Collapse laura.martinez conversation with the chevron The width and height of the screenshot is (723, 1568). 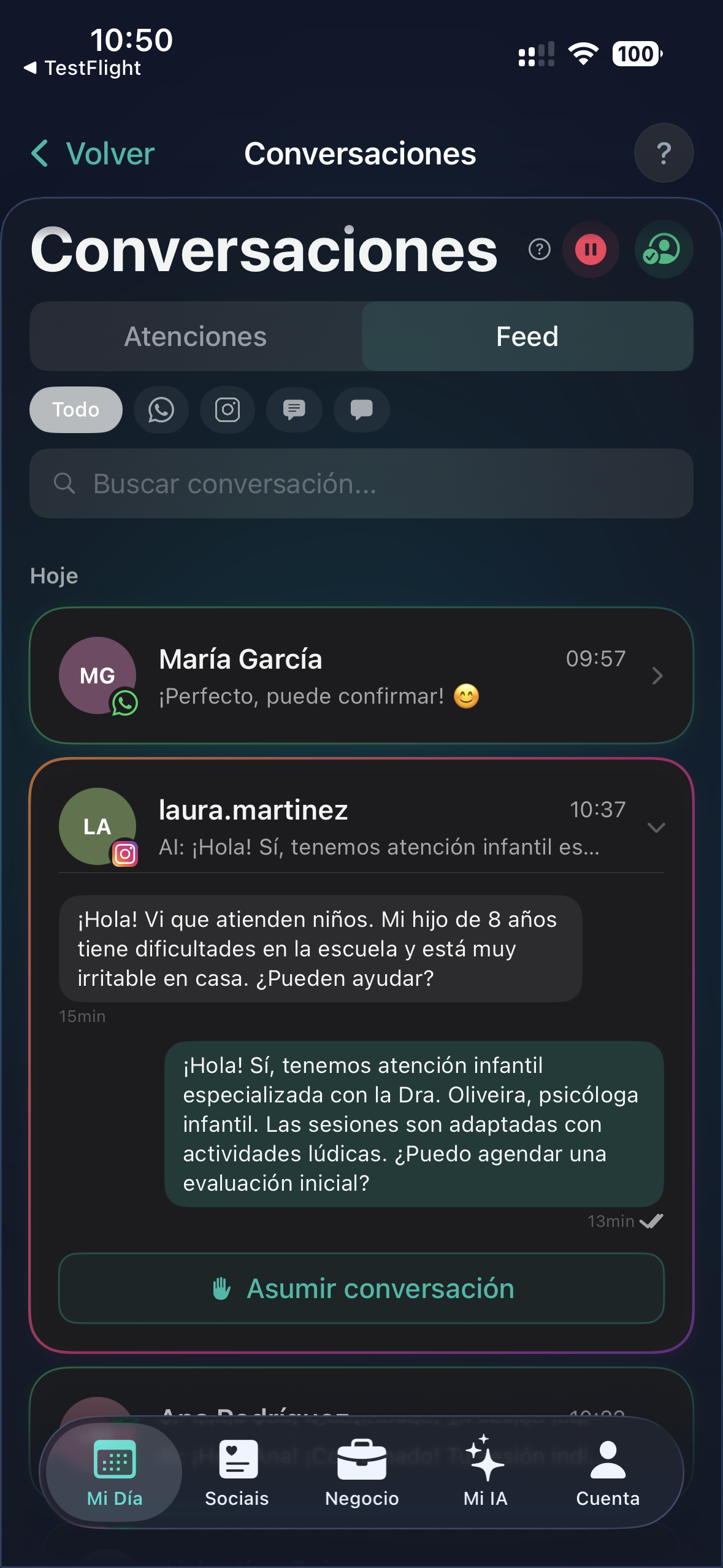click(657, 828)
